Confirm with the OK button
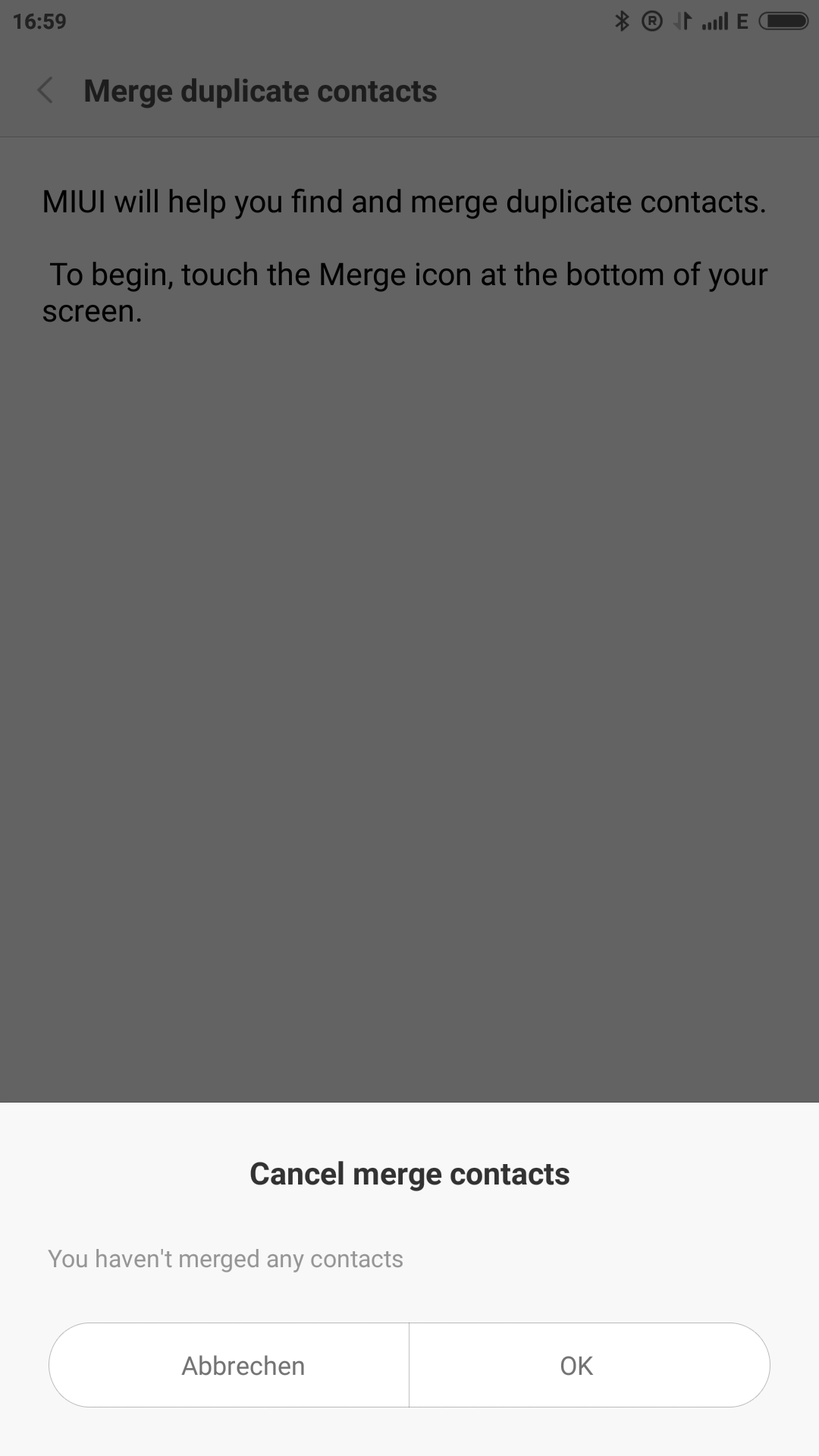819x1456 pixels. click(590, 1365)
